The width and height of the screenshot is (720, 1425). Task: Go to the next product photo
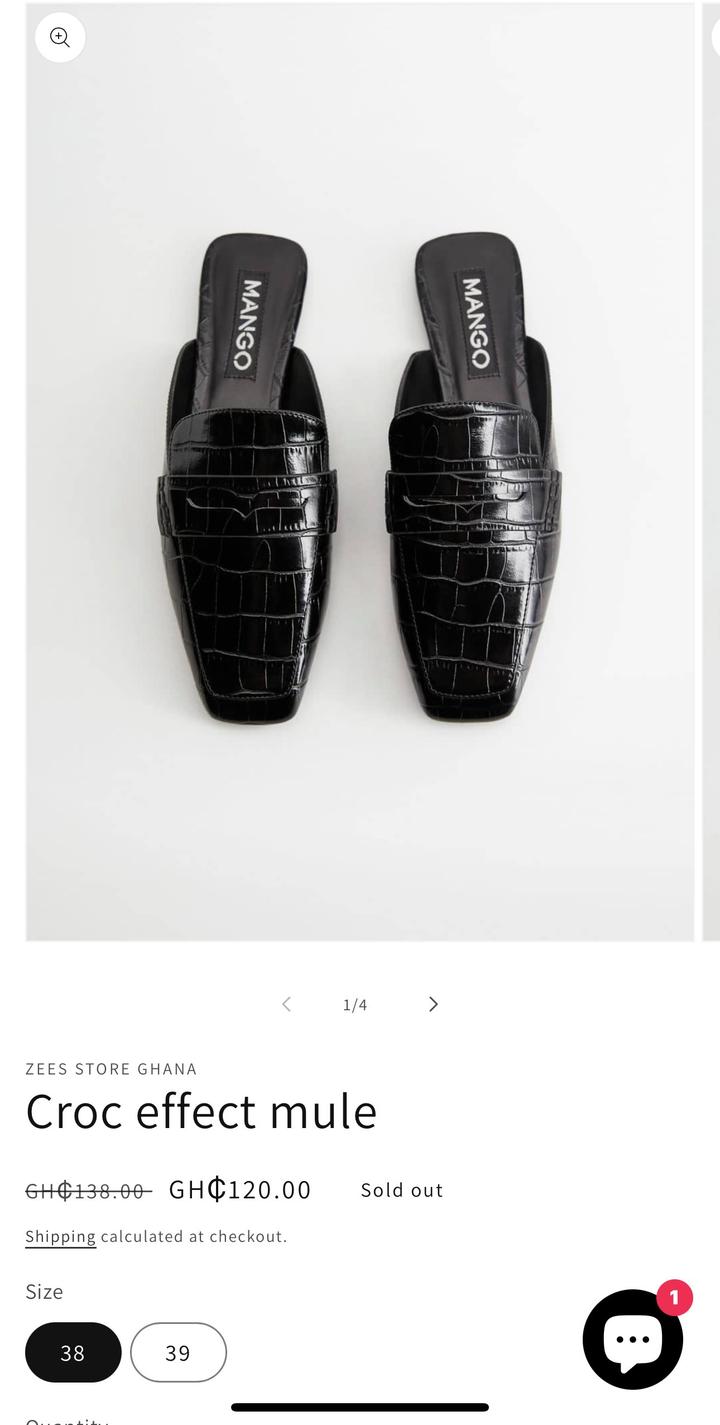point(433,1004)
